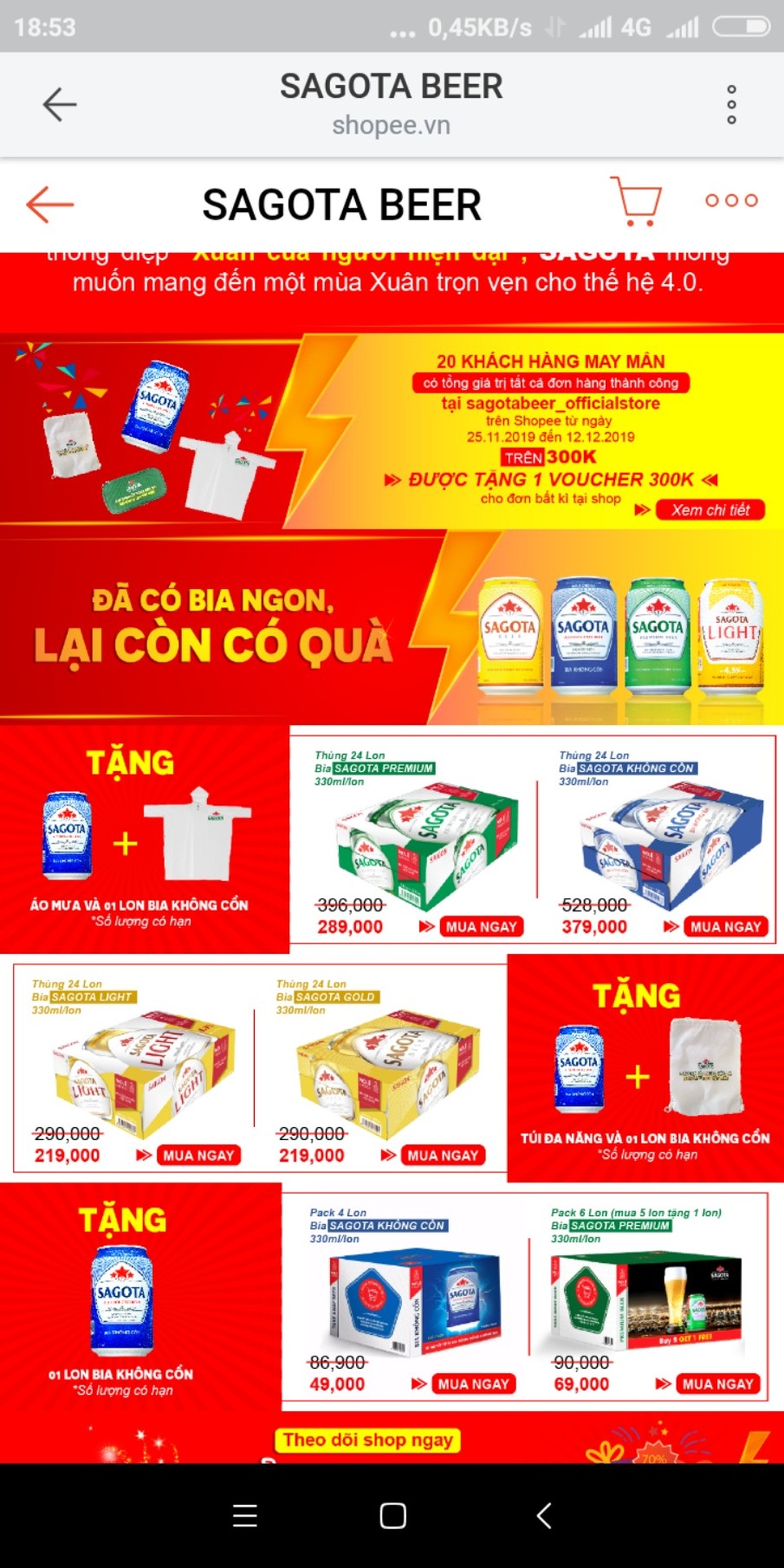This screenshot has height=1568, width=784.
Task: Tap MUA NGAY for Premium 6-can pack
Action: (717, 1384)
